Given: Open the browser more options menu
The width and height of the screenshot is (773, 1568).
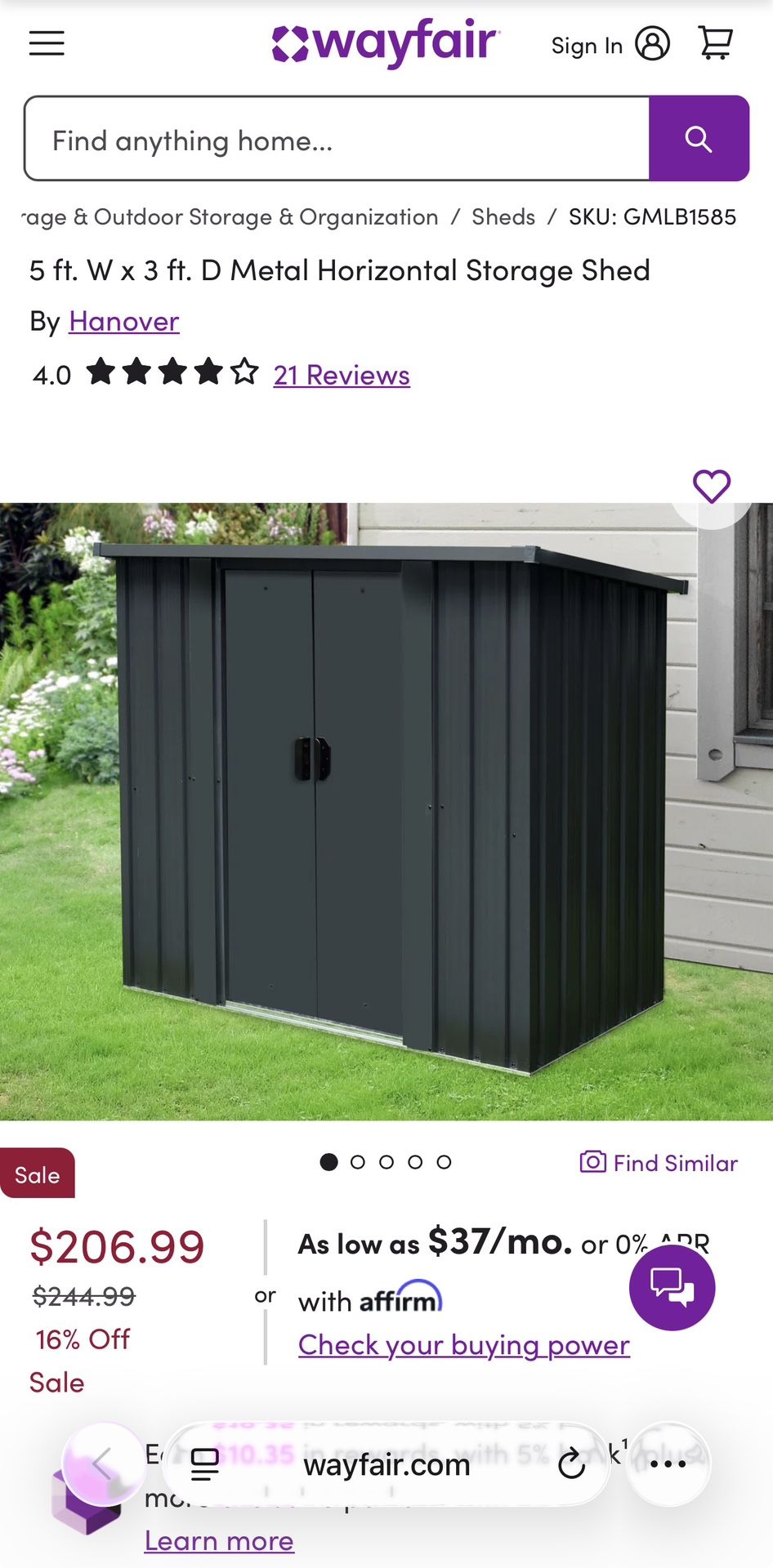Looking at the screenshot, I should point(668,1464).
